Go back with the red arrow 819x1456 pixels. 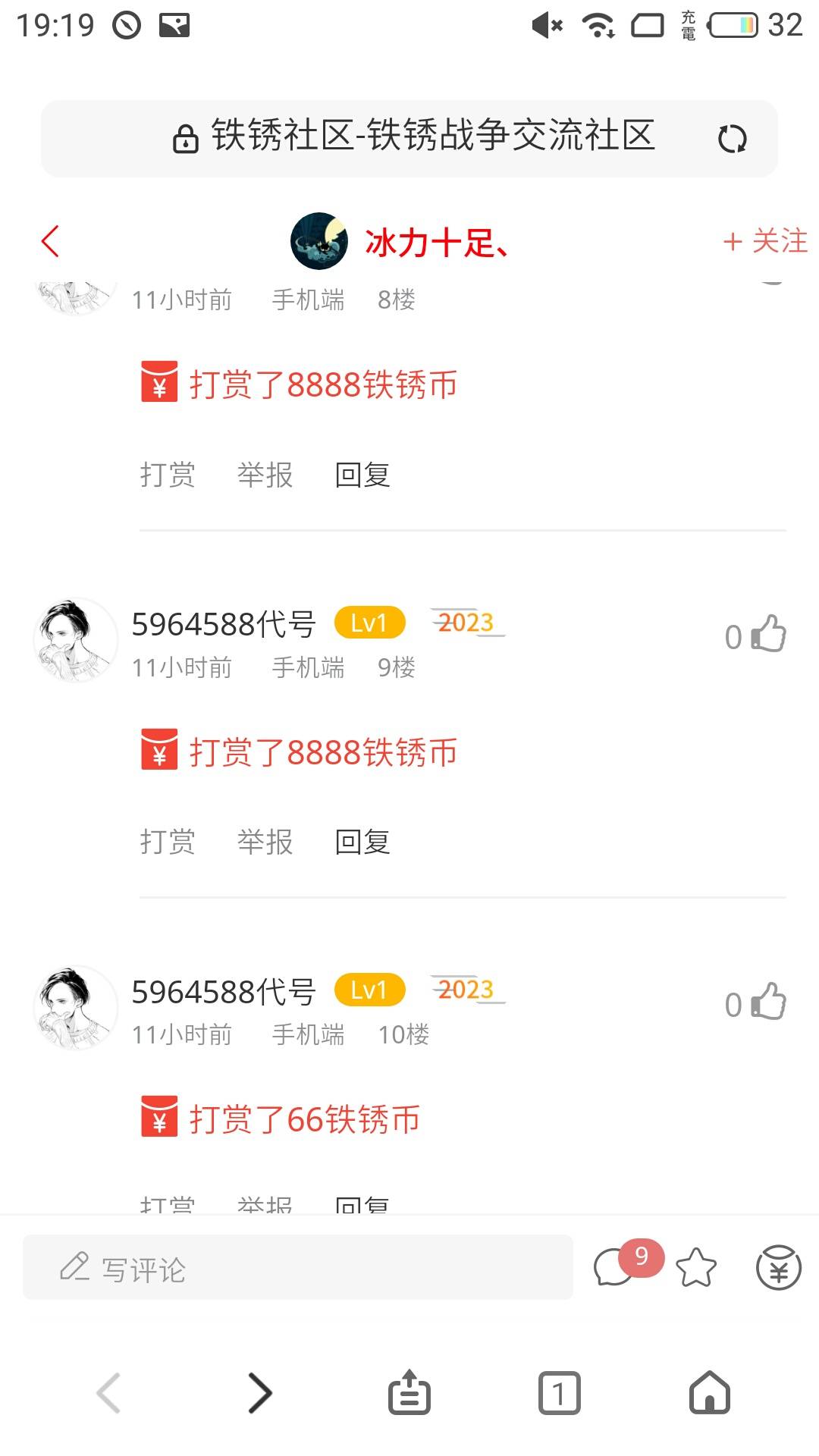pos(50,242)
